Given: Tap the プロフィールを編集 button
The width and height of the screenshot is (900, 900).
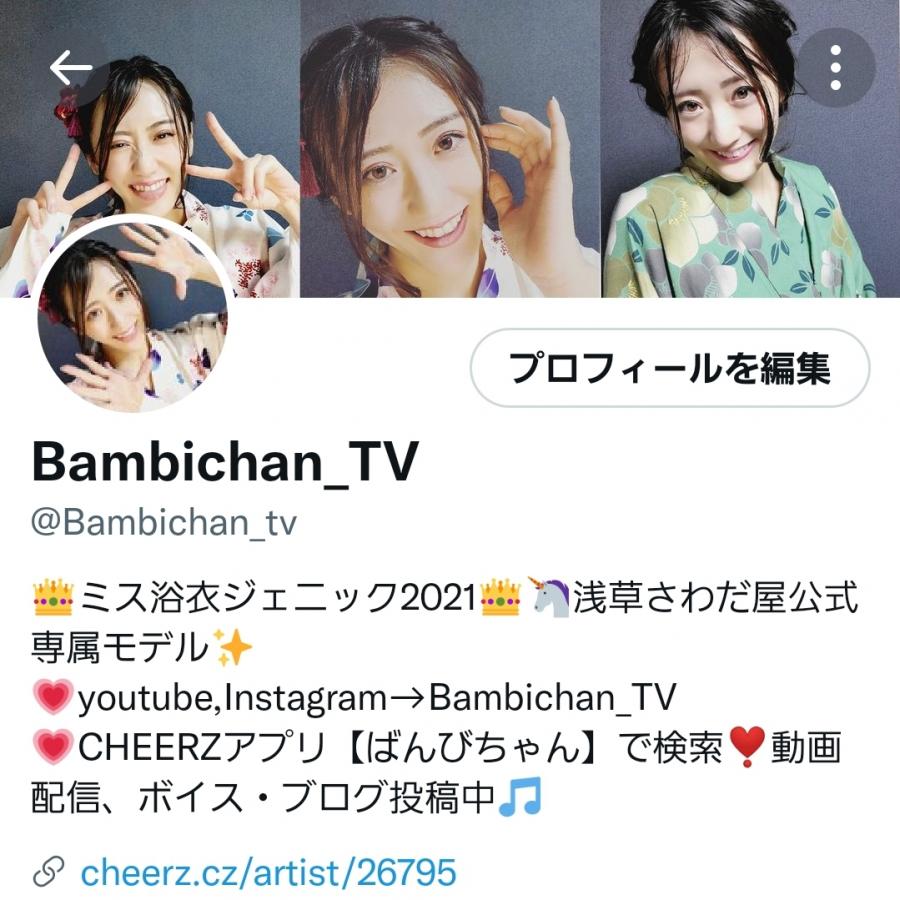Looking at the screenshot, I should coord(669,368).
